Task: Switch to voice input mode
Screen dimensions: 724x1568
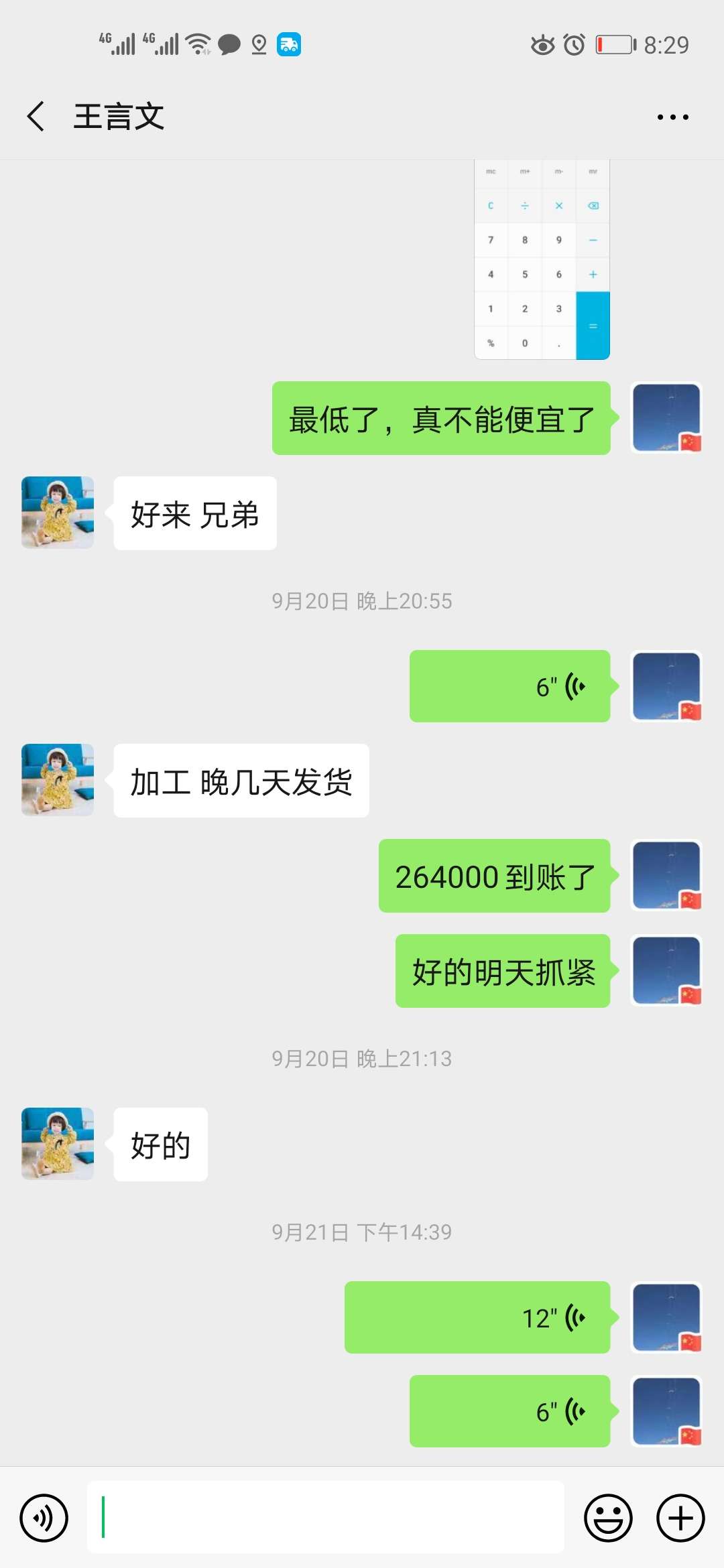Action: [x=44, y=1518]
